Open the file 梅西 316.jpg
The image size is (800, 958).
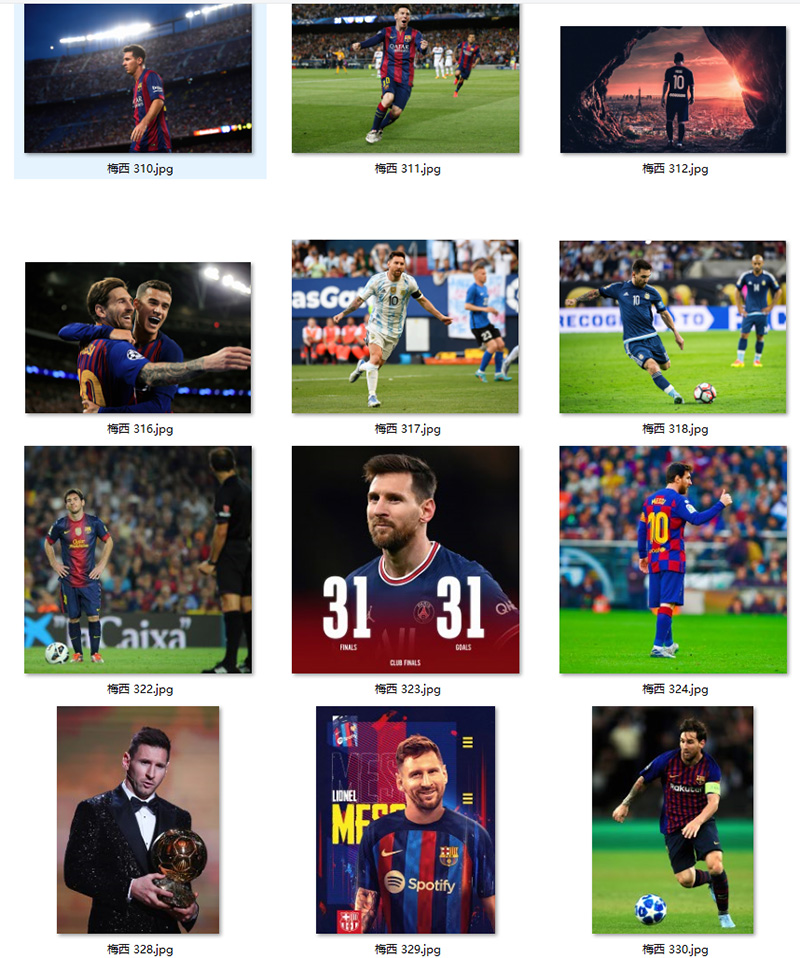point(138,338)
